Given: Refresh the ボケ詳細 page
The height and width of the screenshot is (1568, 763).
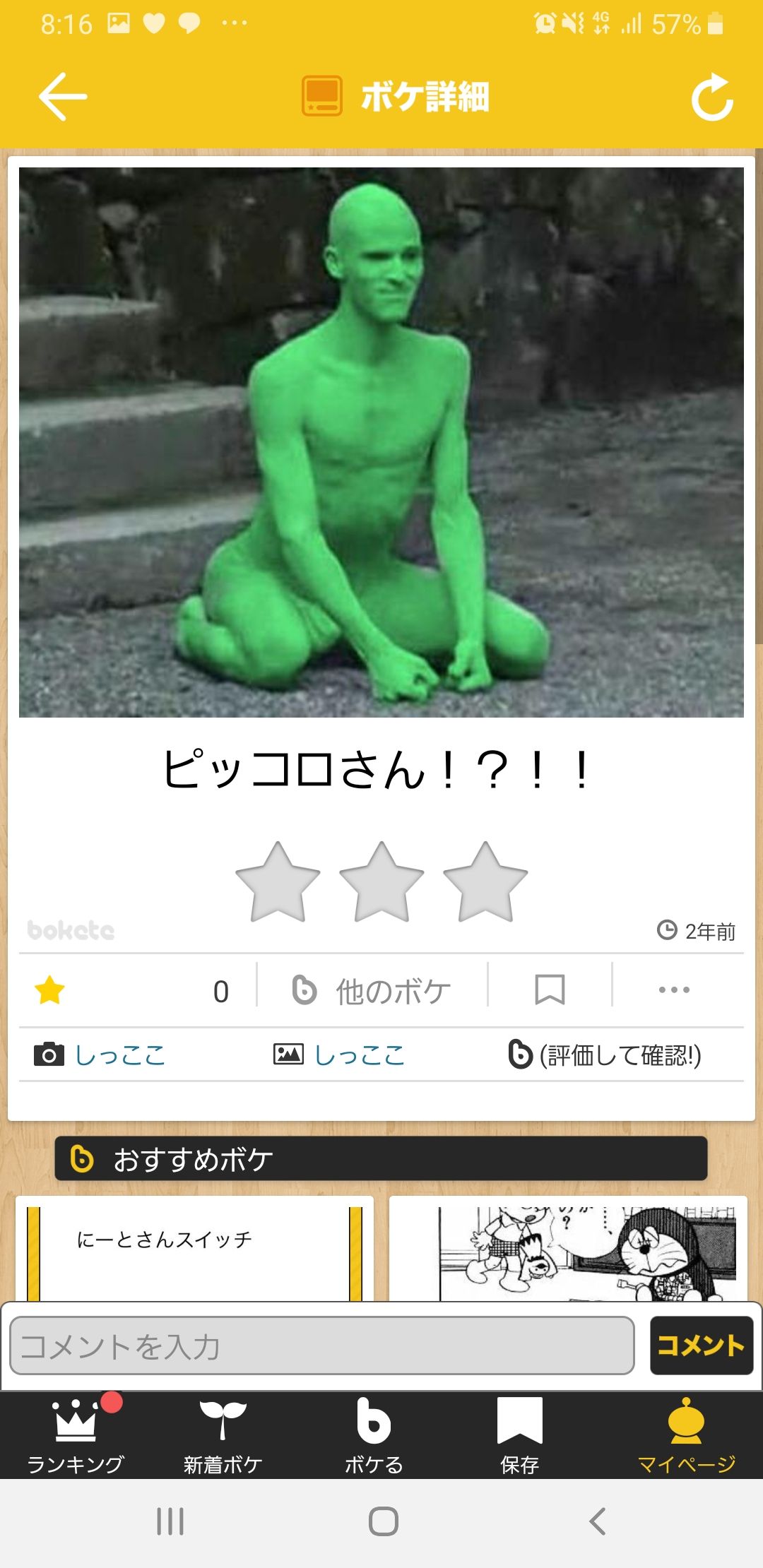Looking at the screenshot, I should pos(712,97).
